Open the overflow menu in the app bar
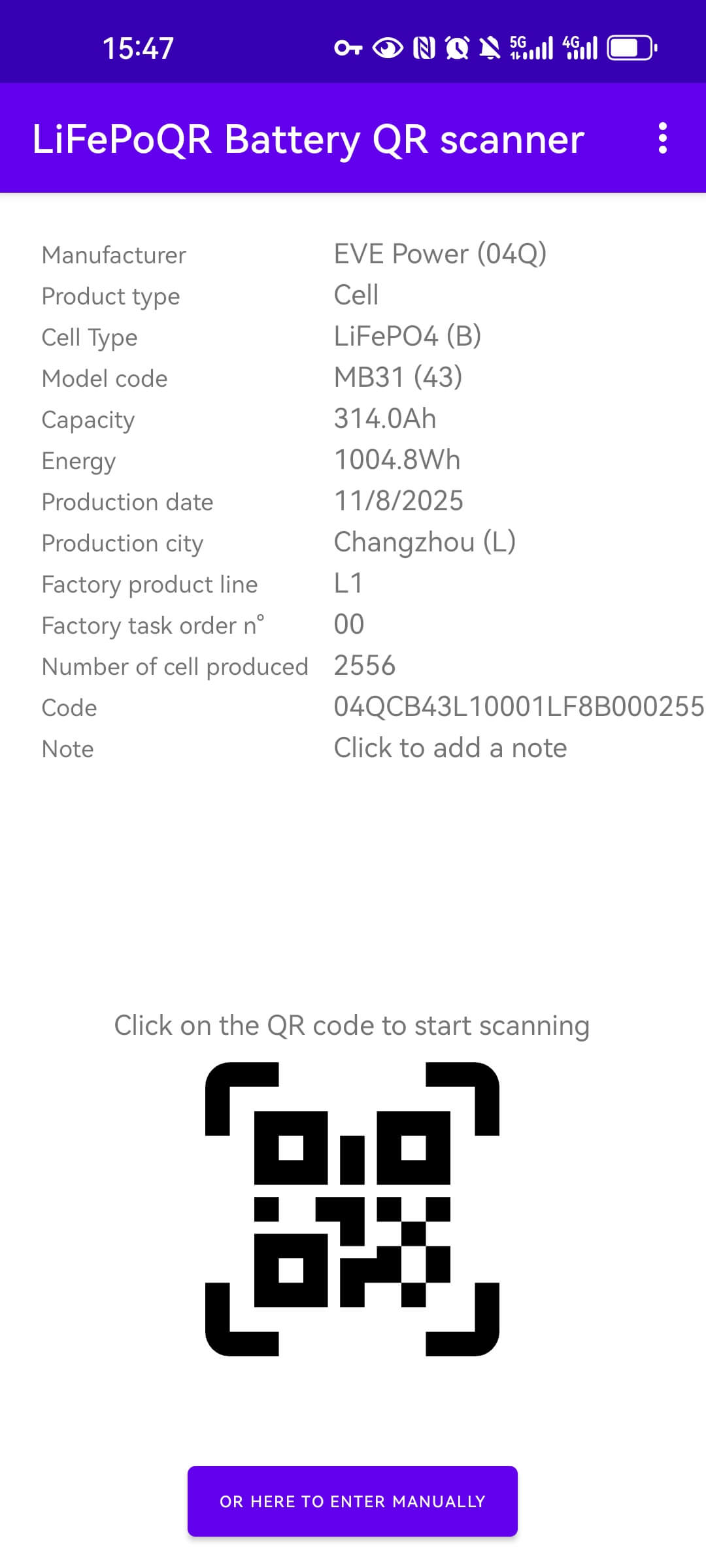Screen dimensions: 706x1568 [663, 139]
